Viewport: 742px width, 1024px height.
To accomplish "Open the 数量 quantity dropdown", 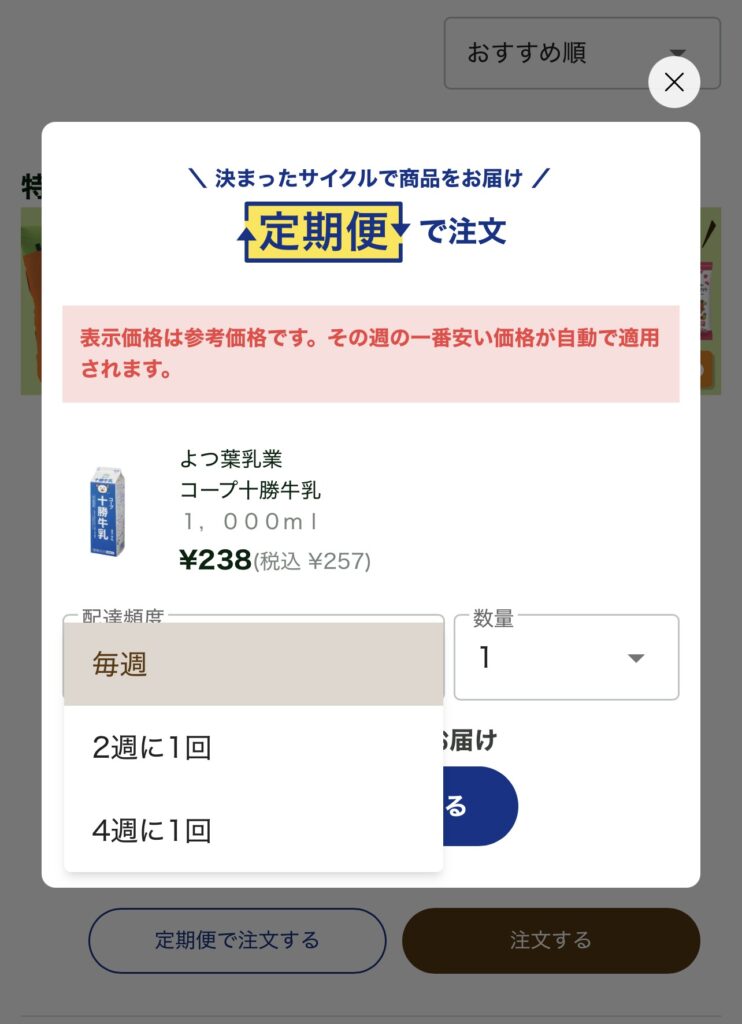I will (x=566, y=658).
